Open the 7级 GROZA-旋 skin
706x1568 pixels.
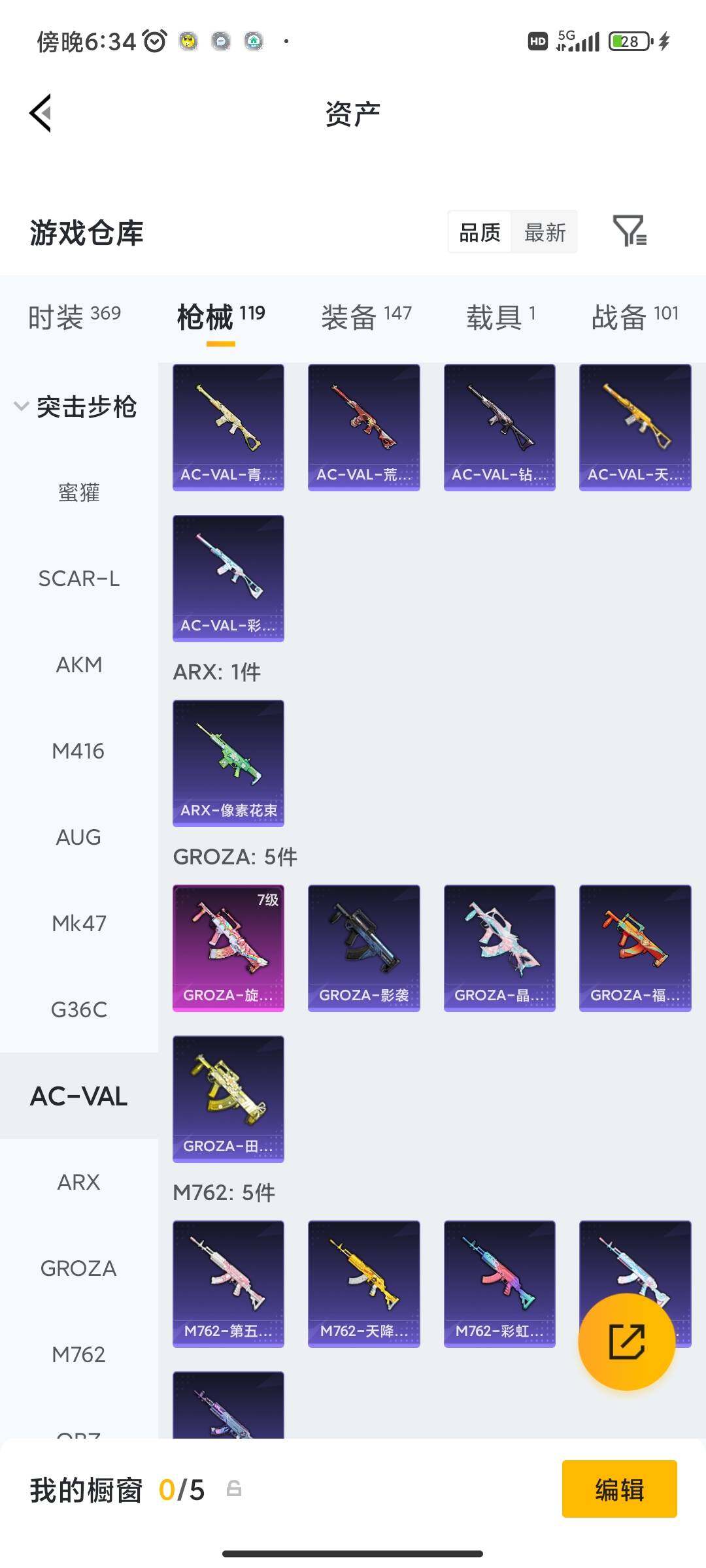(x=228, y=948)
